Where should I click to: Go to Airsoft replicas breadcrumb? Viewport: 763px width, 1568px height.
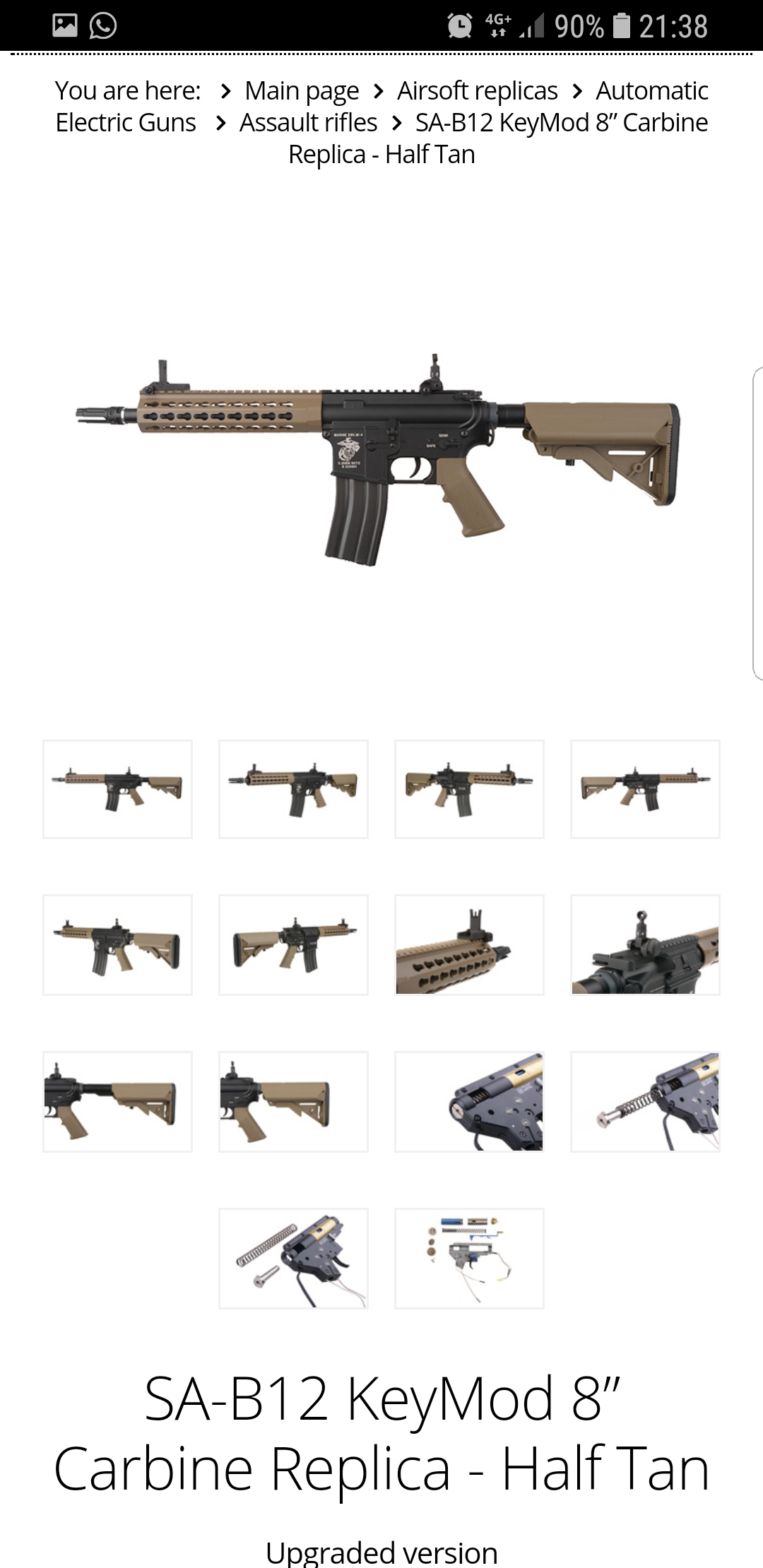(x=477, y=91)
